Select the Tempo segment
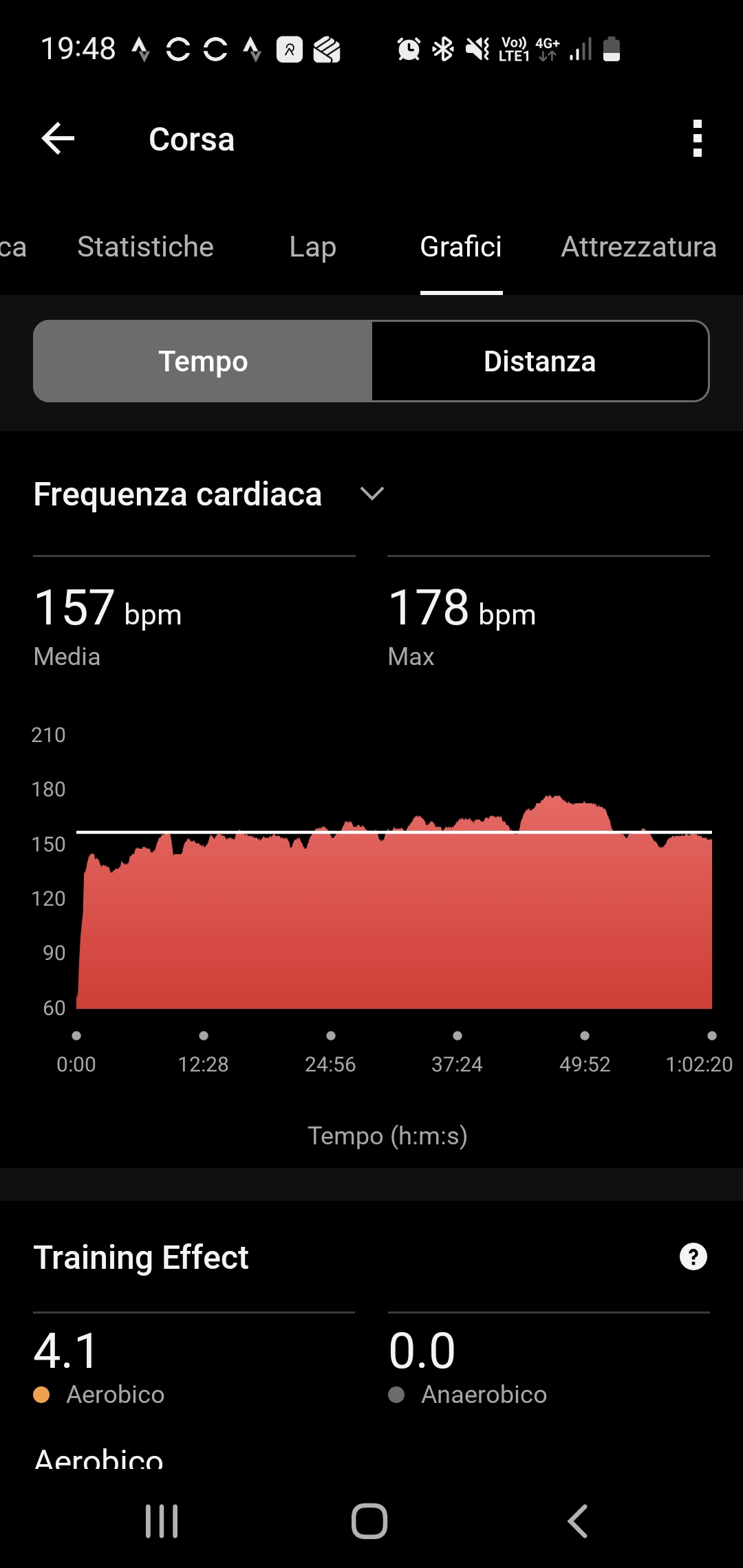Viewport: 743px width, 1568px height. [x=203, y=361]
